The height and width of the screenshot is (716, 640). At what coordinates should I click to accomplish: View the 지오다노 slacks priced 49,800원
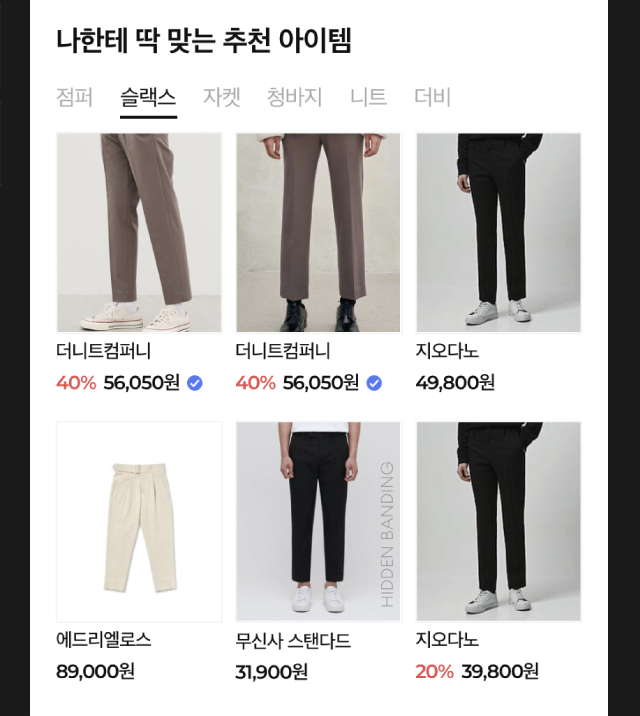[498, 232]
